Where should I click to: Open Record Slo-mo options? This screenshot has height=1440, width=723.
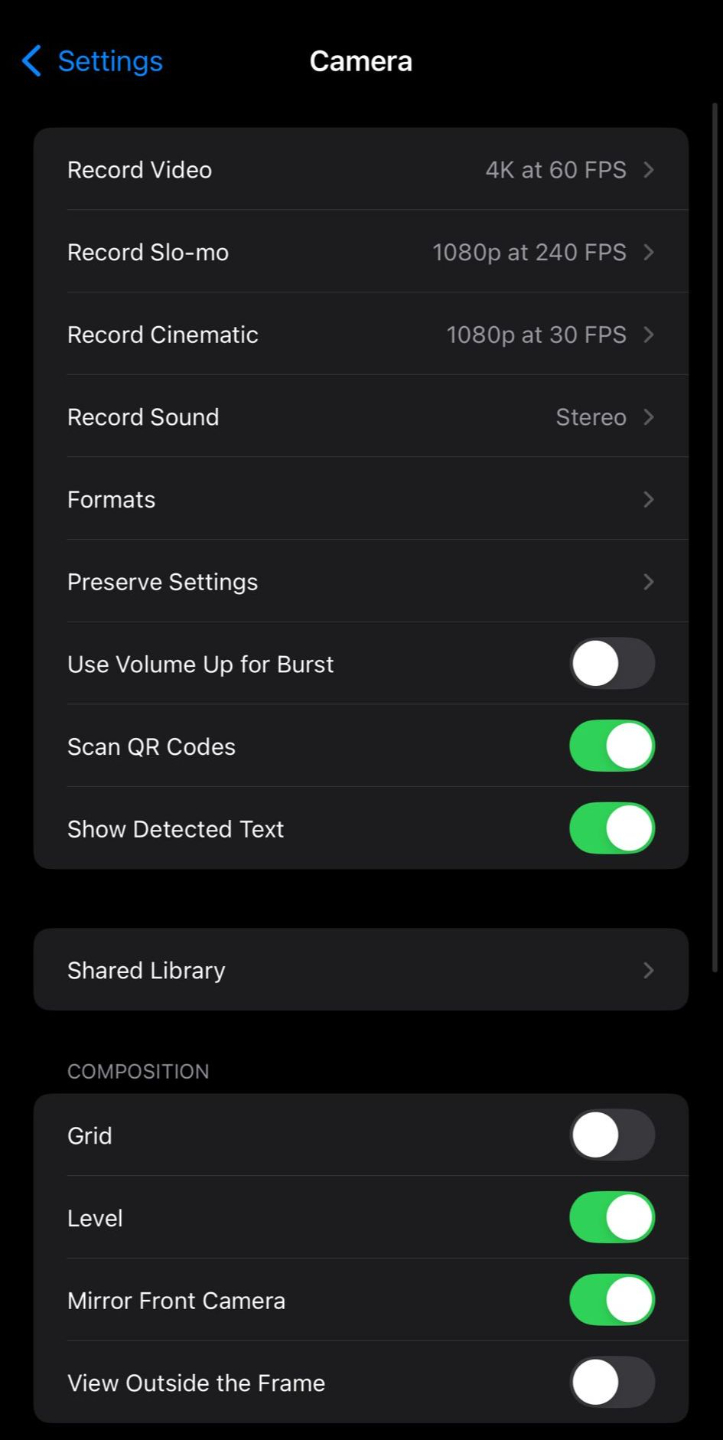pyautogui.click(x=360, y=252)
